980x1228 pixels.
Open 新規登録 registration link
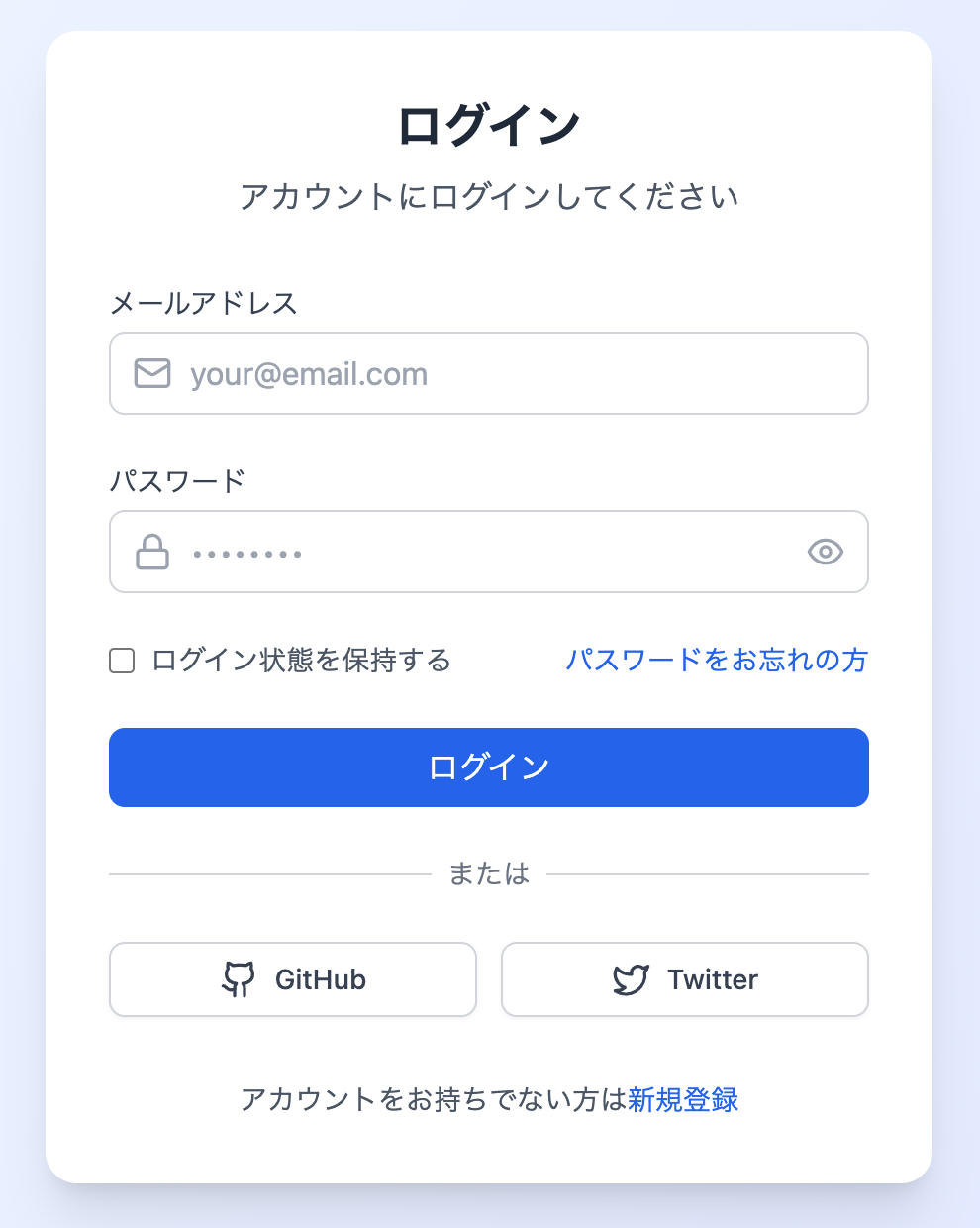pos(684,1099)
